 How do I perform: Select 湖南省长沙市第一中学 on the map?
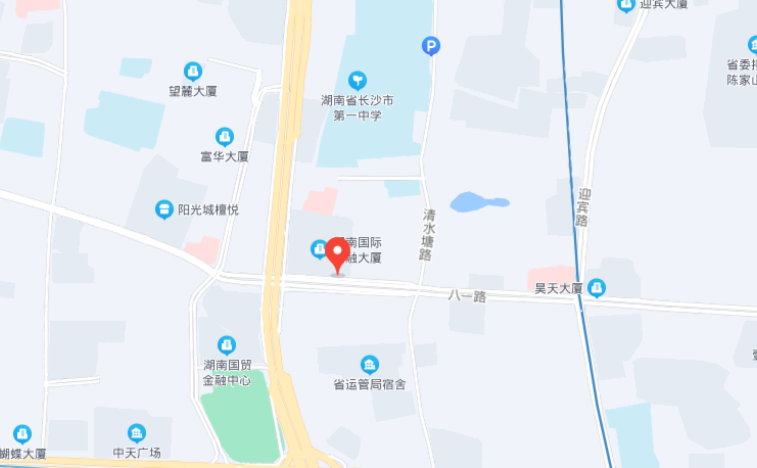click(x=357, y=80)
